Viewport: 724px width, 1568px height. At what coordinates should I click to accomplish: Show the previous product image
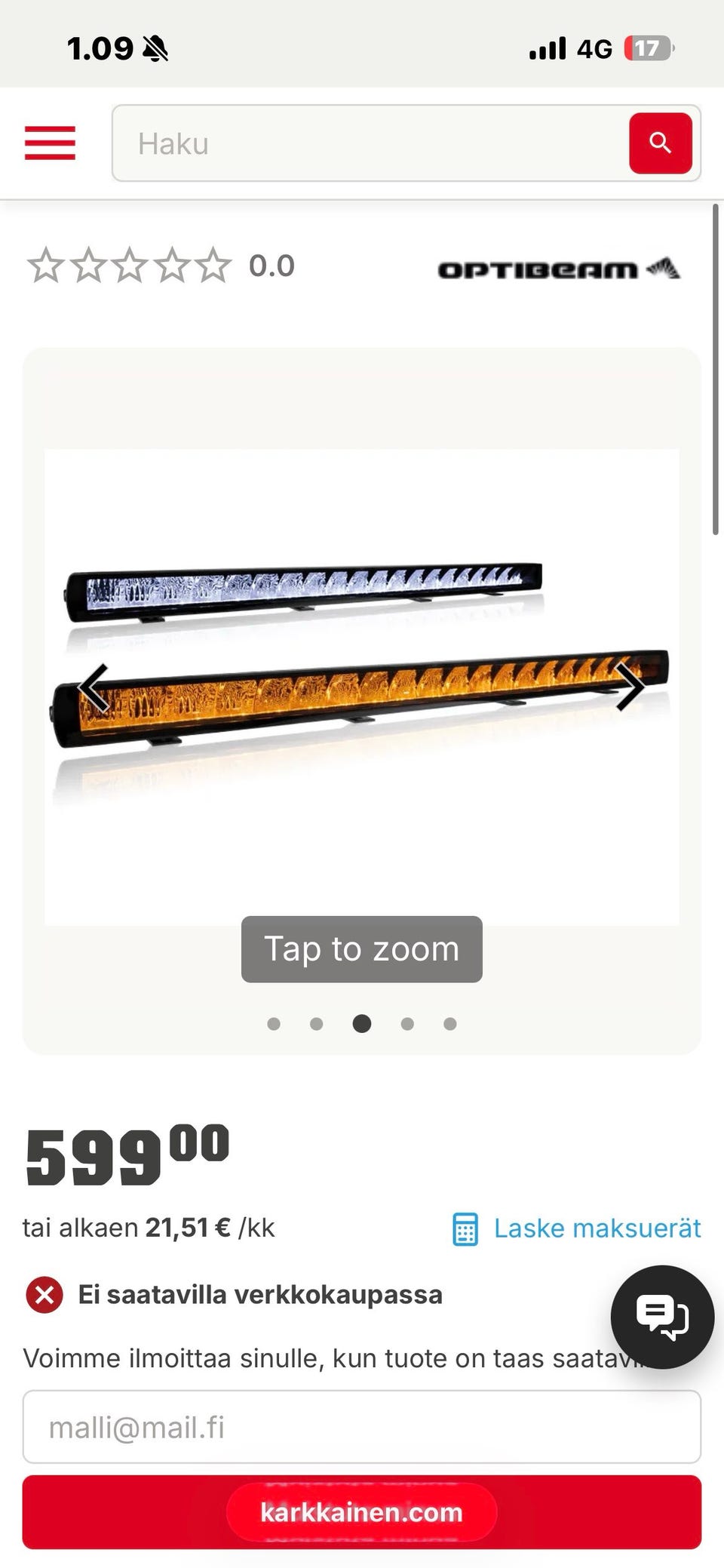95,687
